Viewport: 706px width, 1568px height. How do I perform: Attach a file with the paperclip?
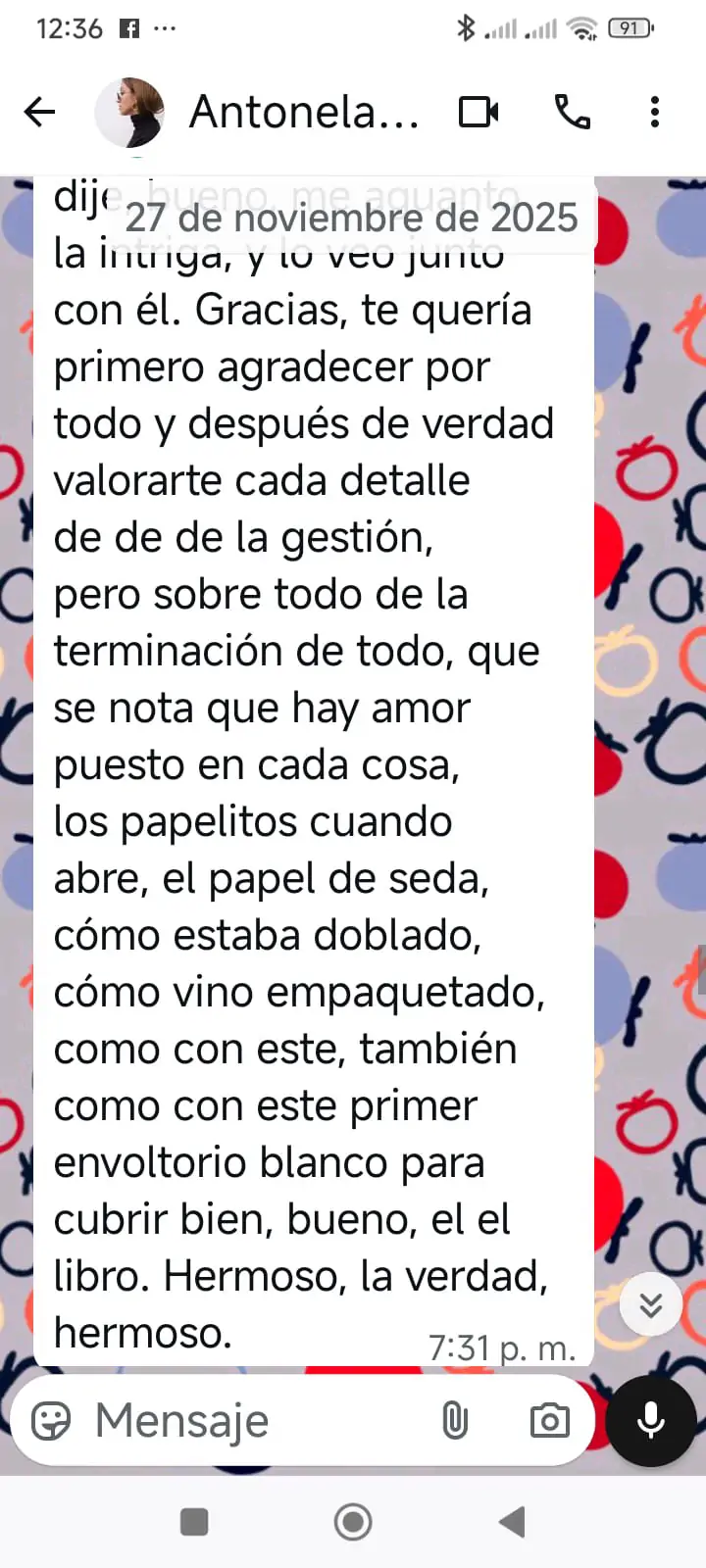455,1420
